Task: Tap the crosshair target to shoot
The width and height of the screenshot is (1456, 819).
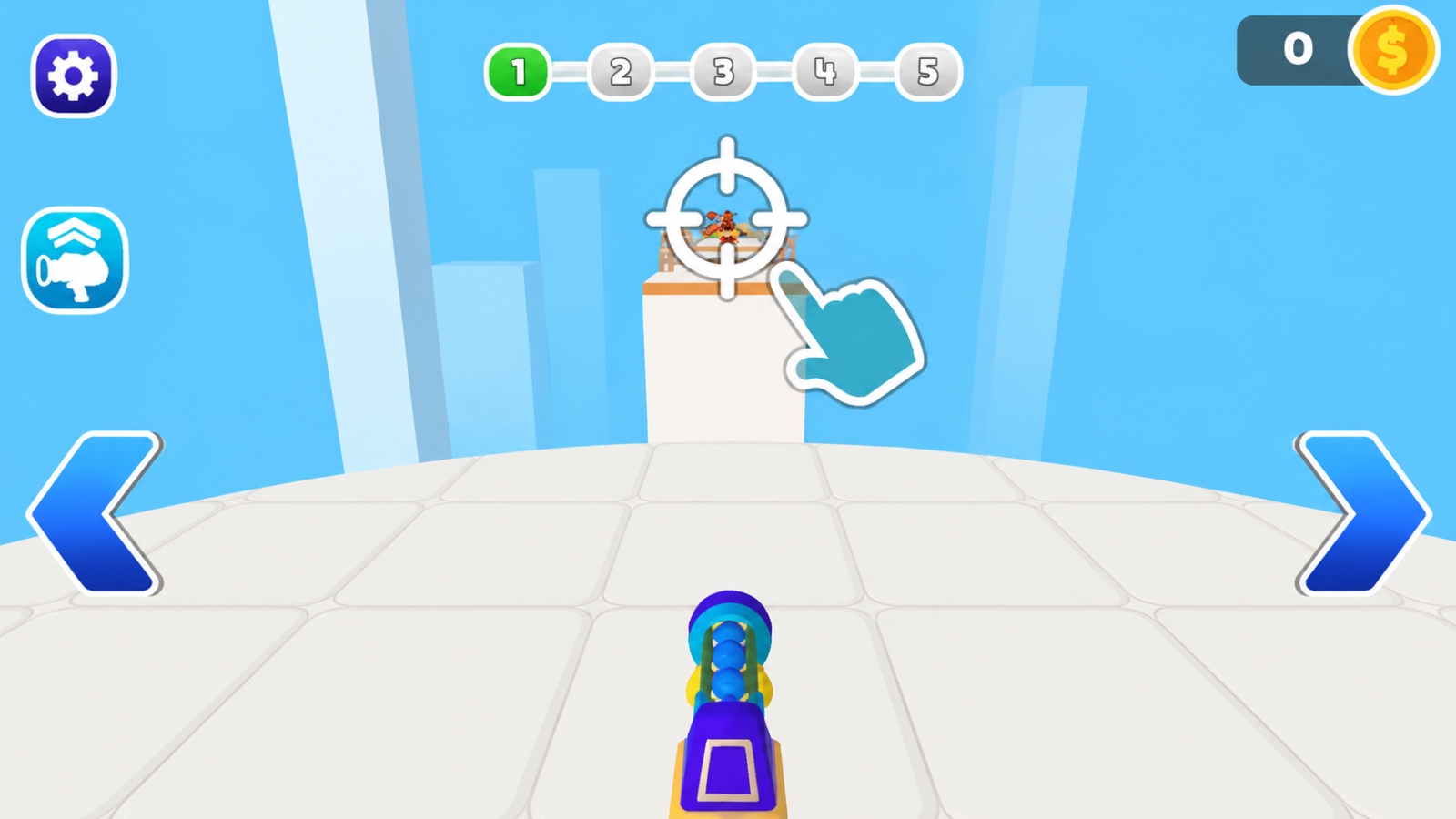Action: click(x=726, y=219)
